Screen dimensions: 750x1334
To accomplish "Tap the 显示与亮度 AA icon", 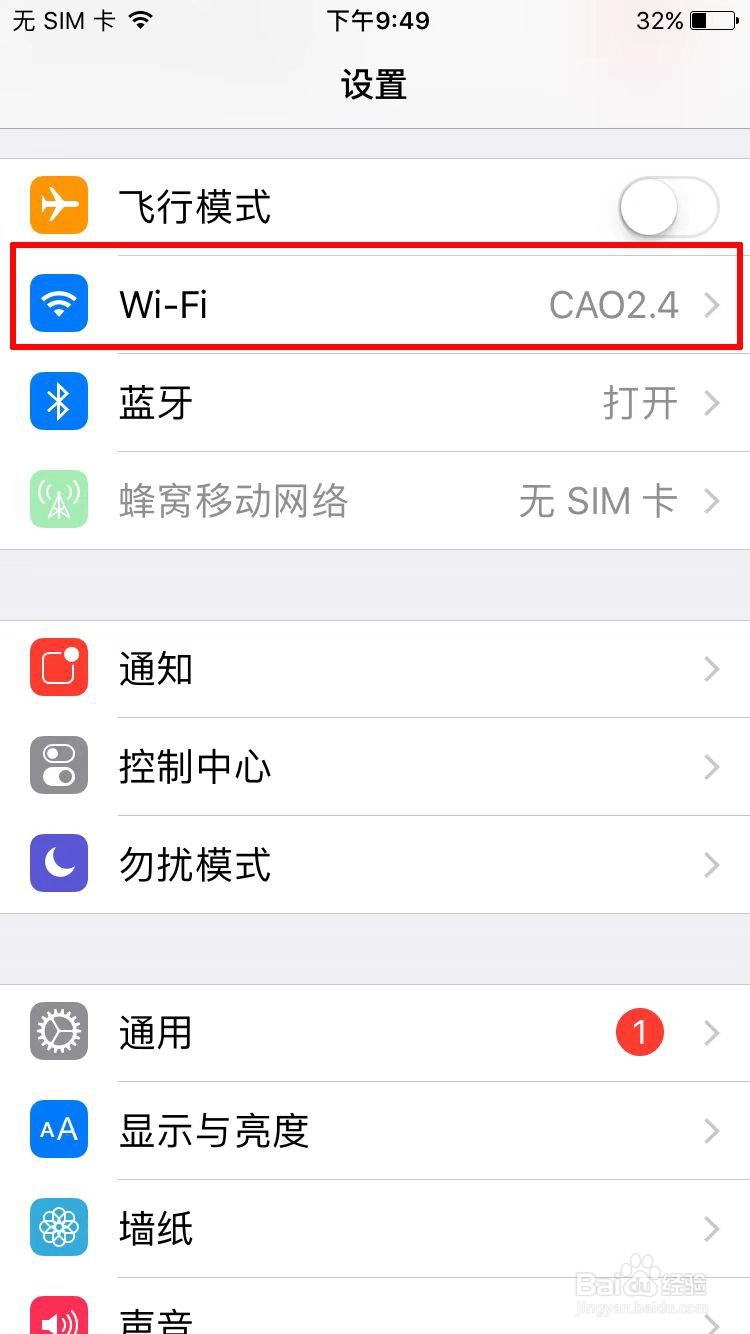I will (58, 1130).
